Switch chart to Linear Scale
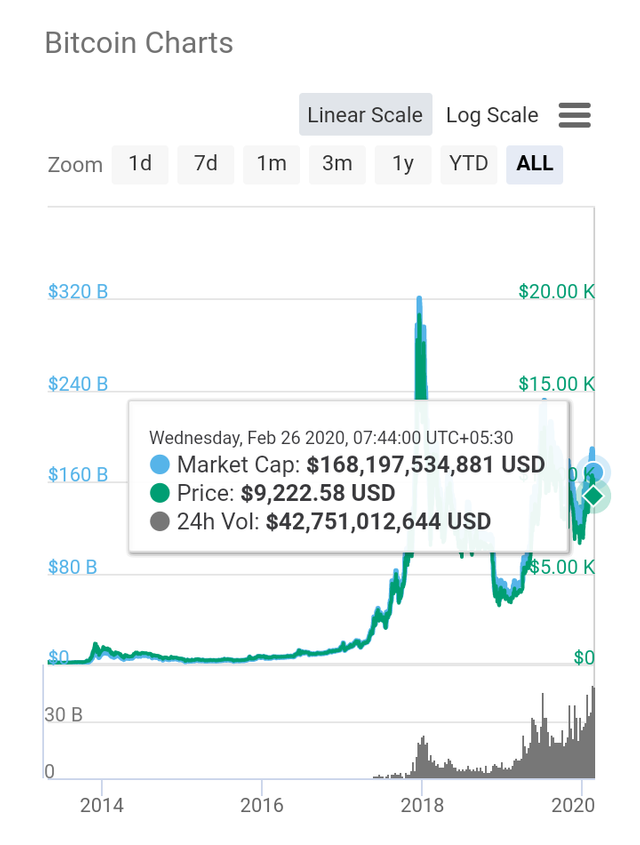 click(365, 115)
